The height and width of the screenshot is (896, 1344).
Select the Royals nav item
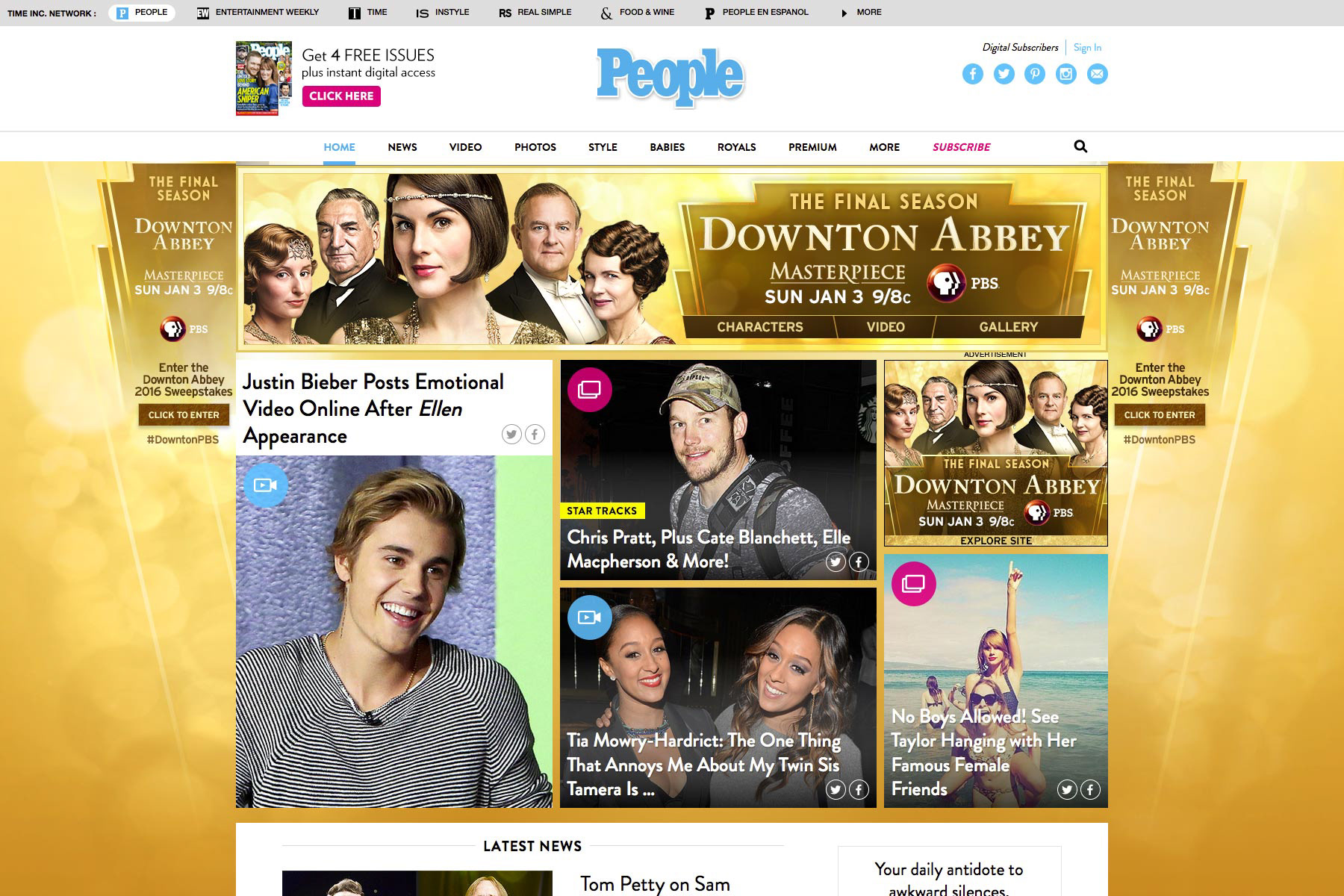736,147
